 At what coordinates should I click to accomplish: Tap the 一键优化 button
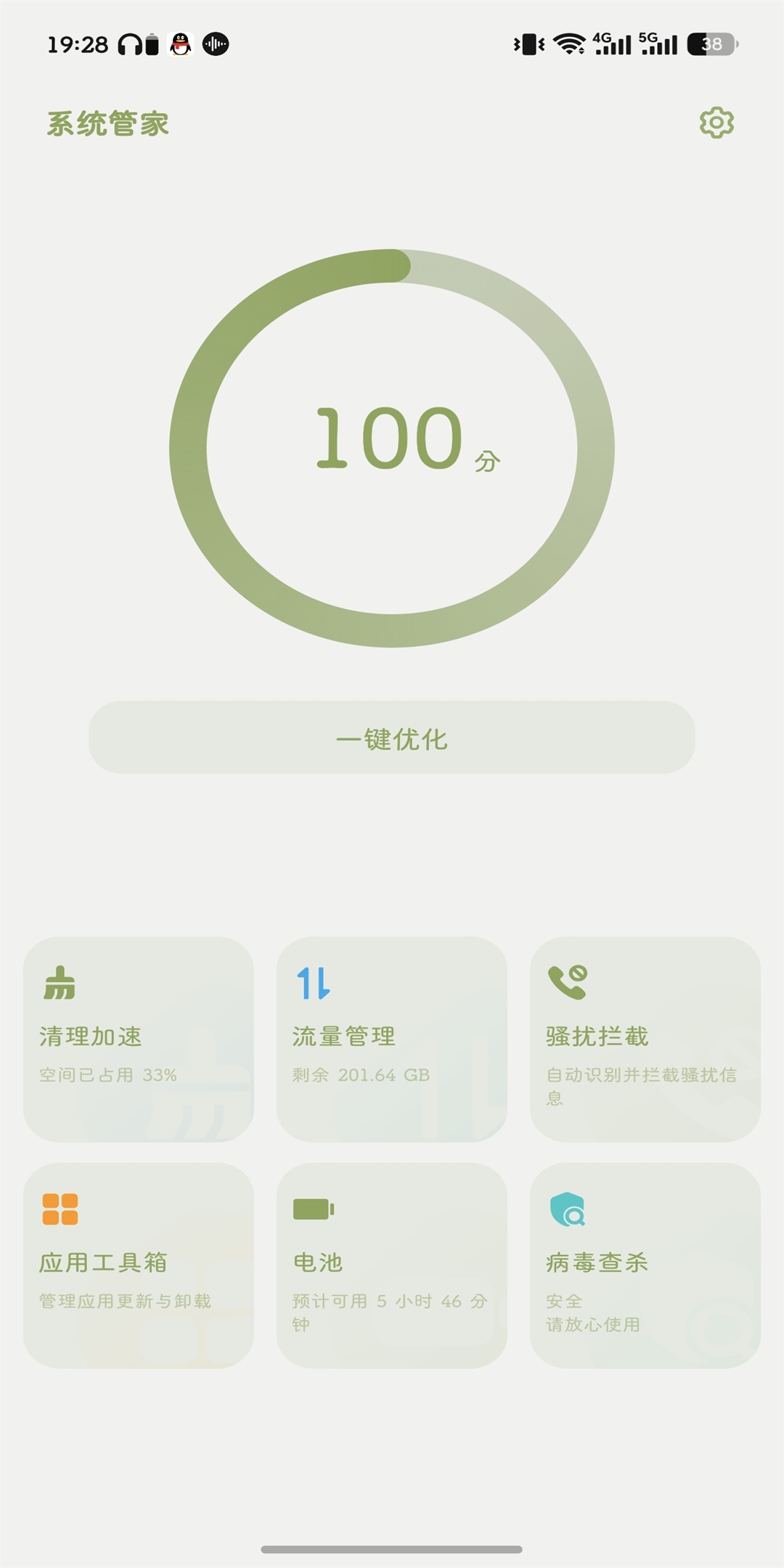click(392, 738)
